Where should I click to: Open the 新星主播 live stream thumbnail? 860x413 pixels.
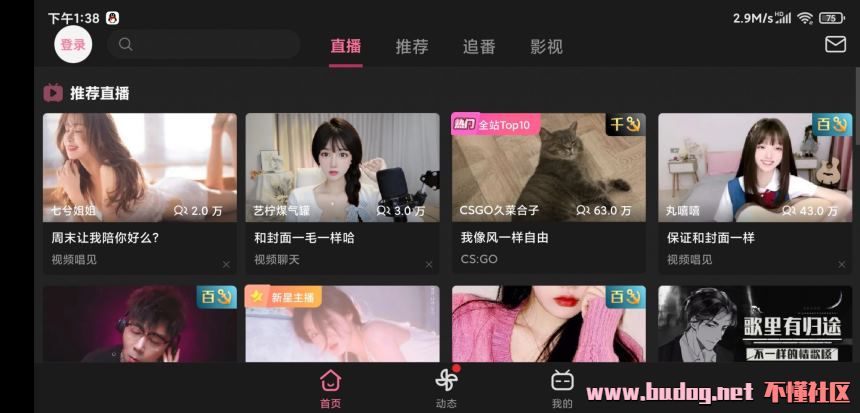tap(342, 325)
